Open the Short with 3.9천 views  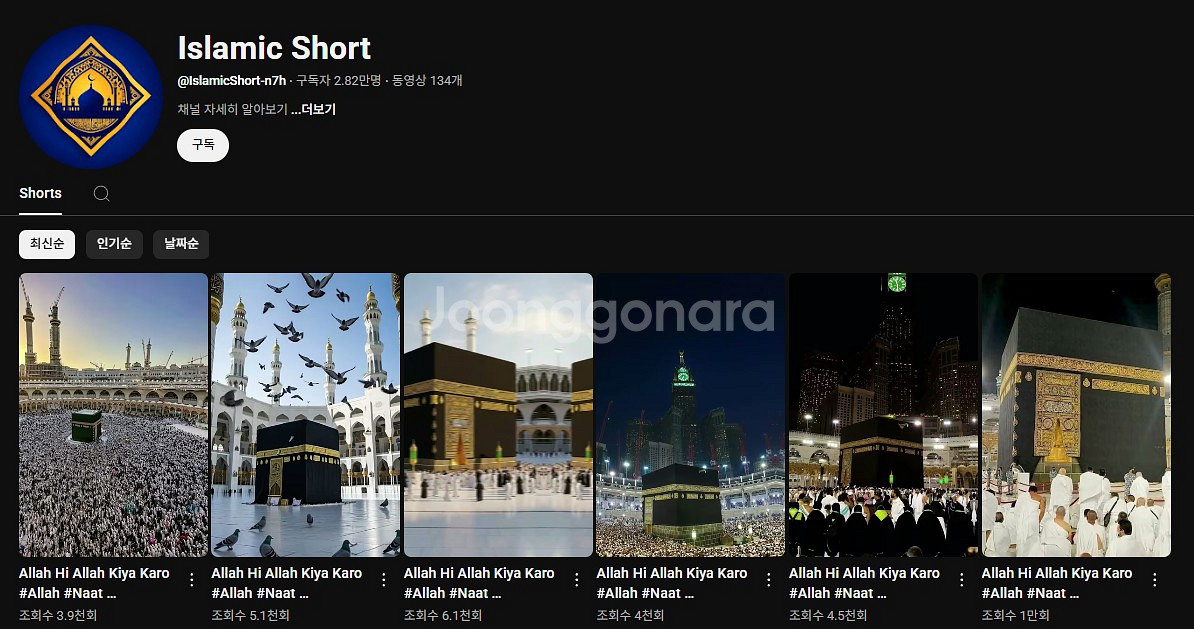pos(113,415)
